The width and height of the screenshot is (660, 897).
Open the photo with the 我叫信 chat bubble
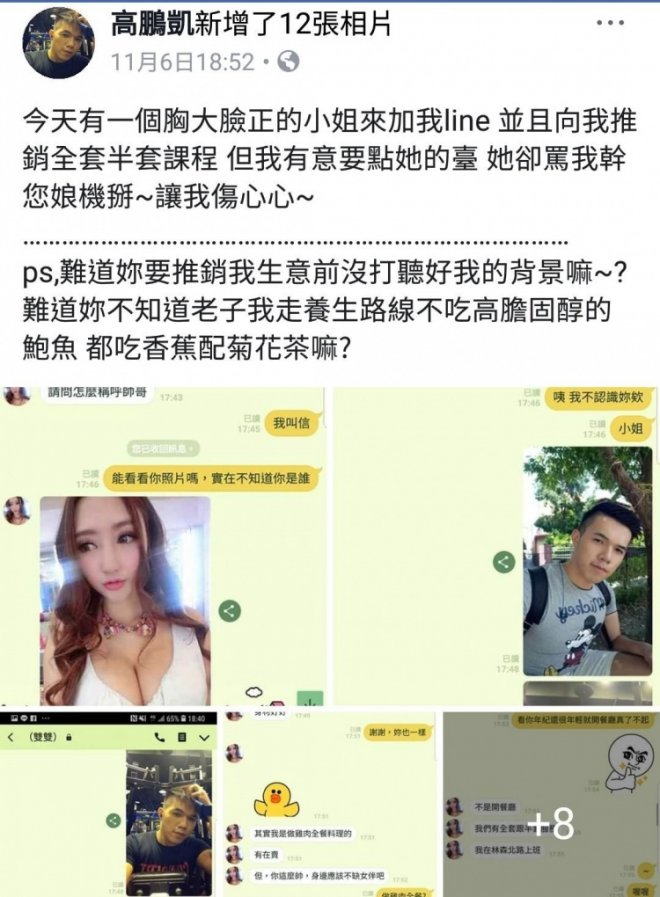(163, 546)
